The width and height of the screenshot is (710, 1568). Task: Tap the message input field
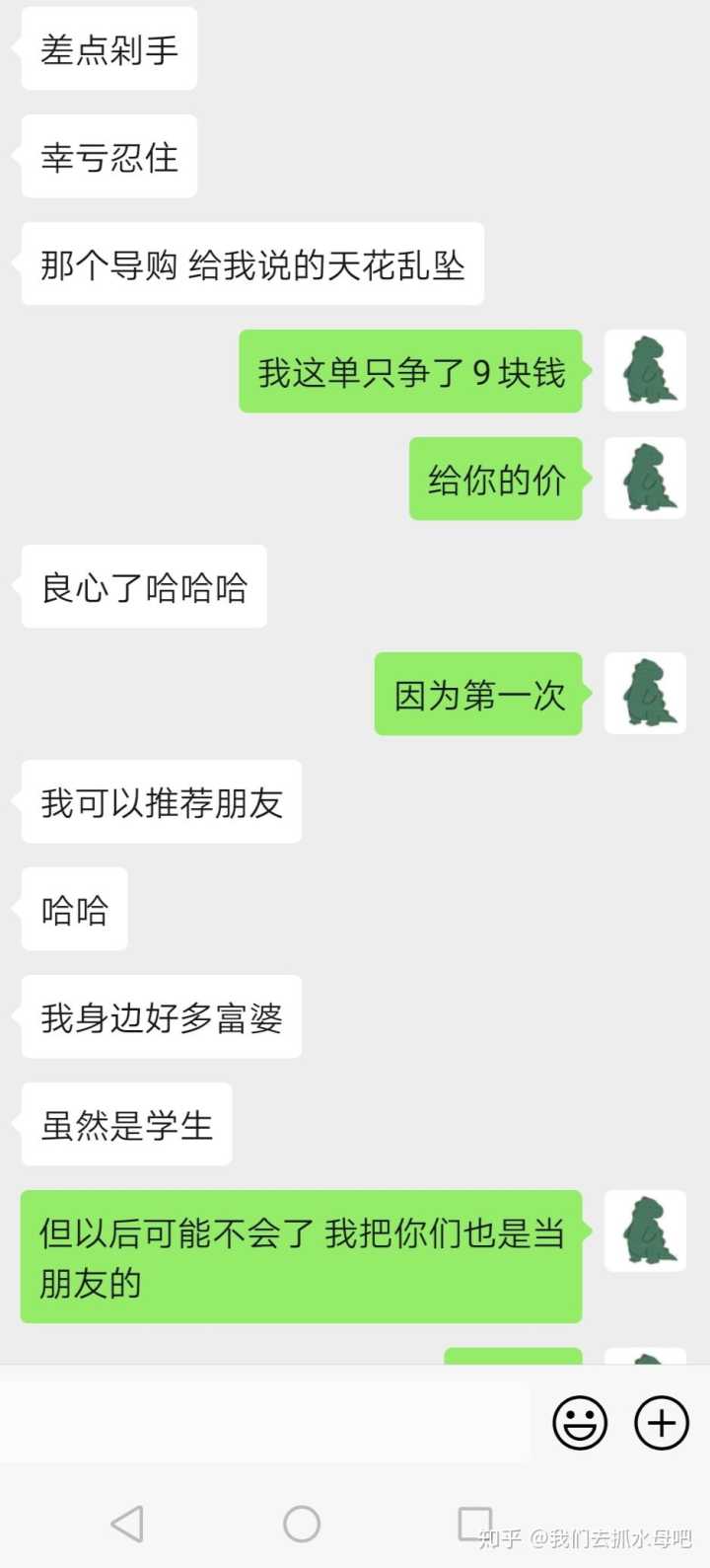click(x=266, y=1422)
